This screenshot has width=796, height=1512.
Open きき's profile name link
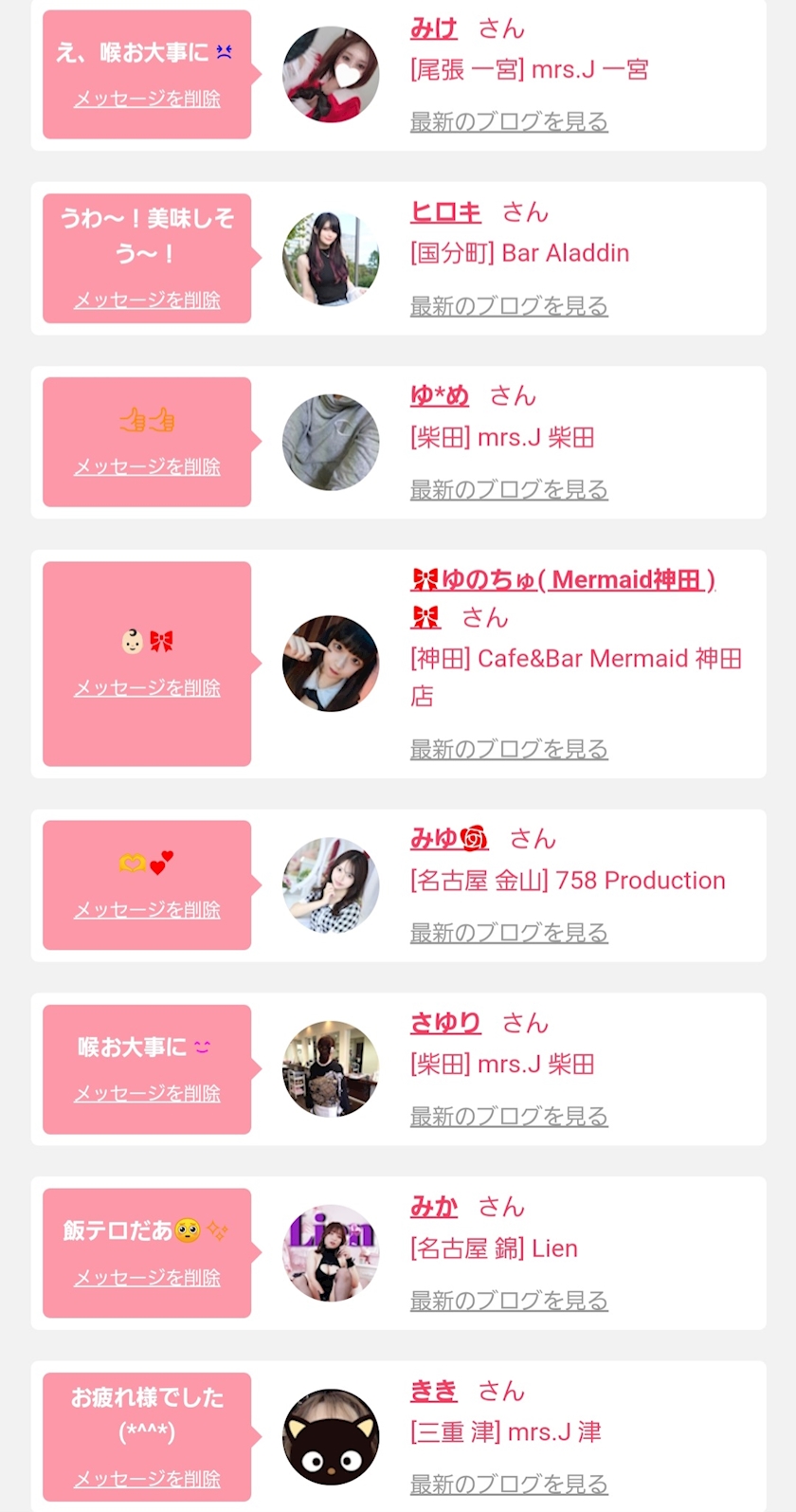coord(434,1391)
